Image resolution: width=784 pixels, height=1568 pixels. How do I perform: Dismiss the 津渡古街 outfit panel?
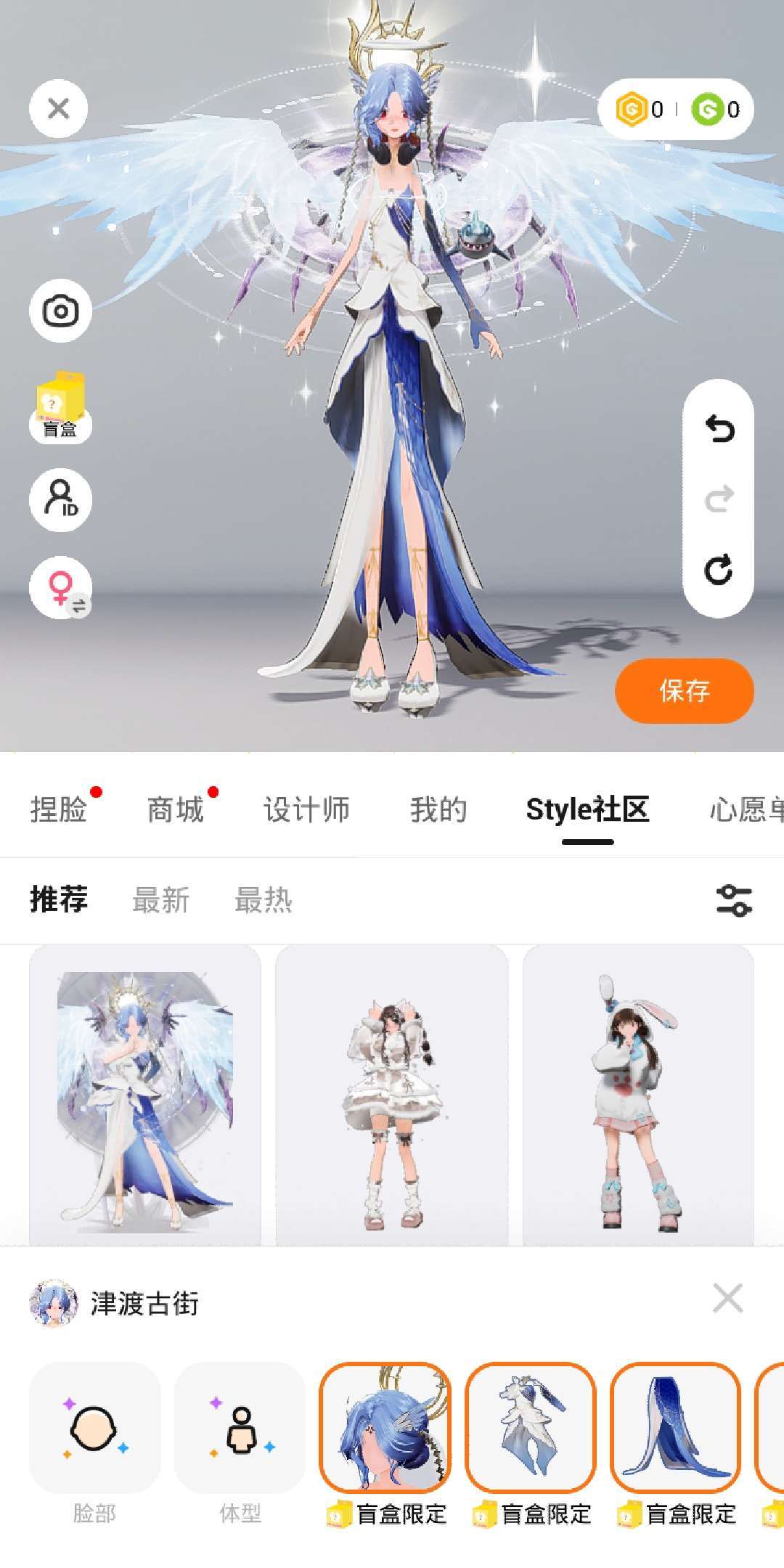[727, 1298]
